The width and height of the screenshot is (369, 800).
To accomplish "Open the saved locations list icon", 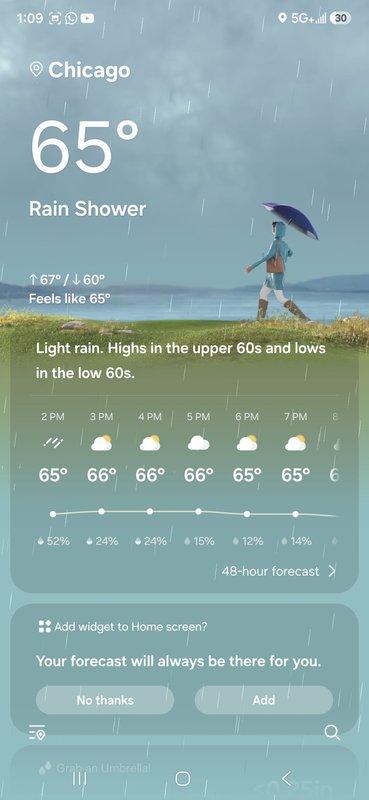I will click(37, 733).
